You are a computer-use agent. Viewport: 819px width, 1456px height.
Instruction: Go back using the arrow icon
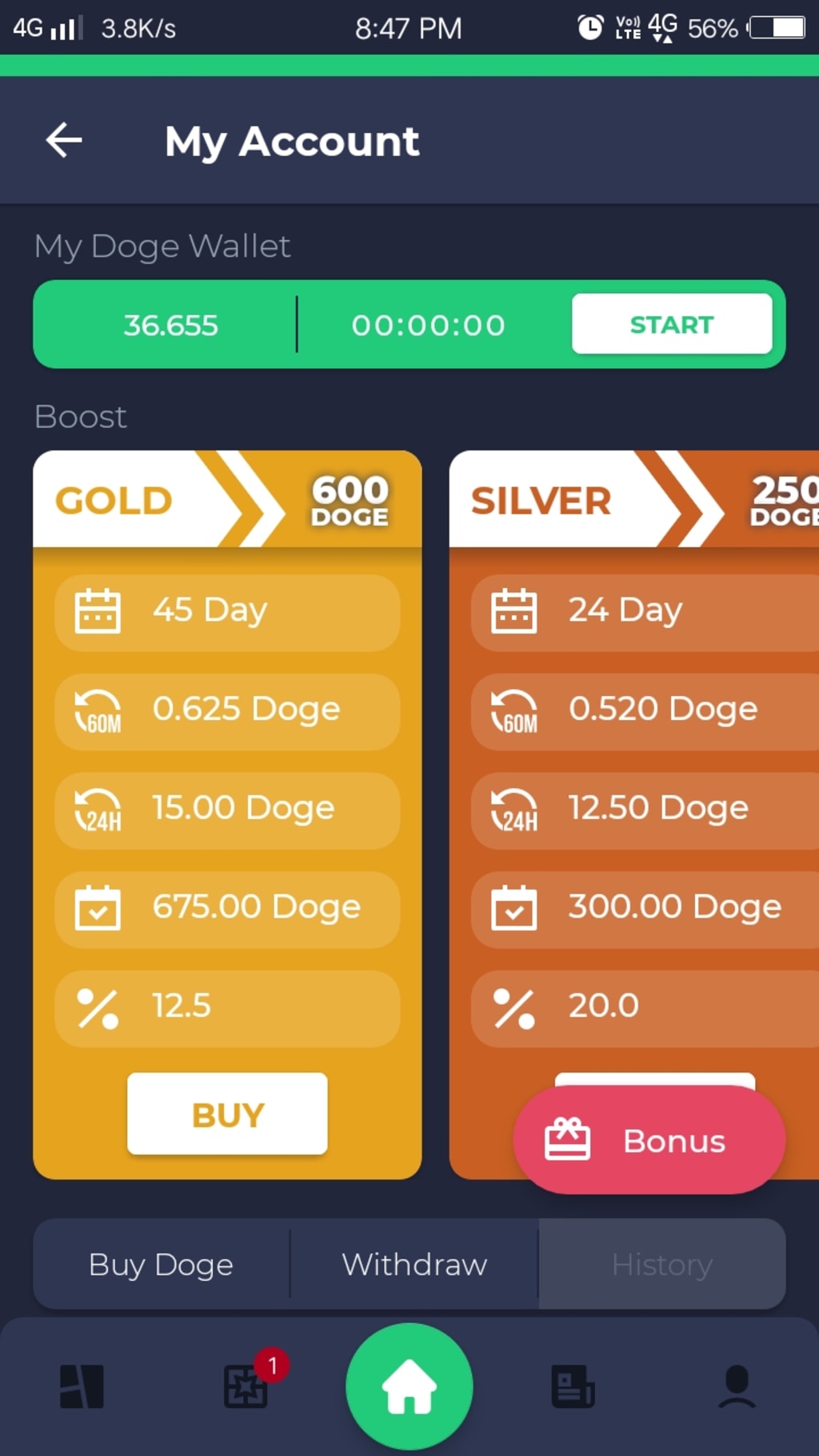(64, 140)
